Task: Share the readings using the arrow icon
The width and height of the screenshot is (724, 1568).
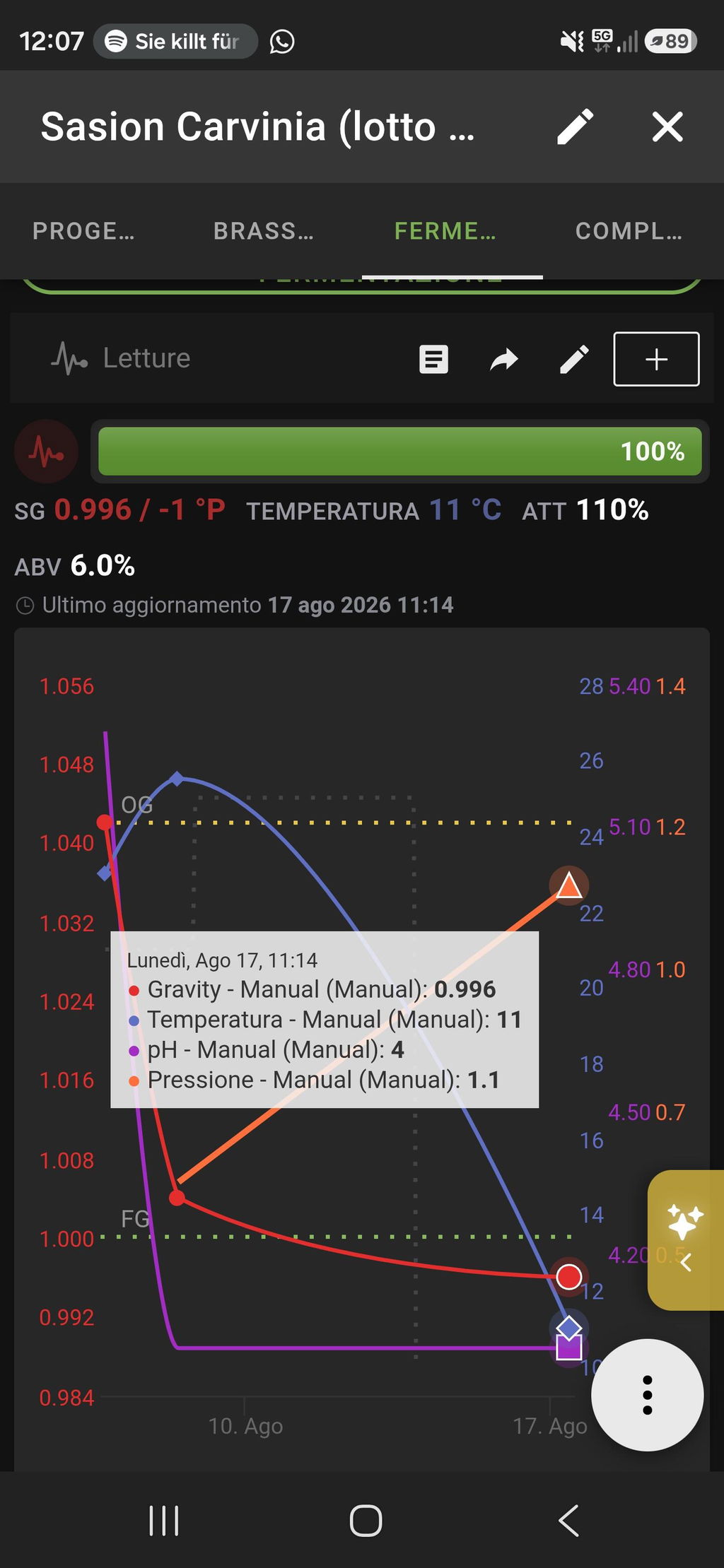Action: tap(504, 360)
